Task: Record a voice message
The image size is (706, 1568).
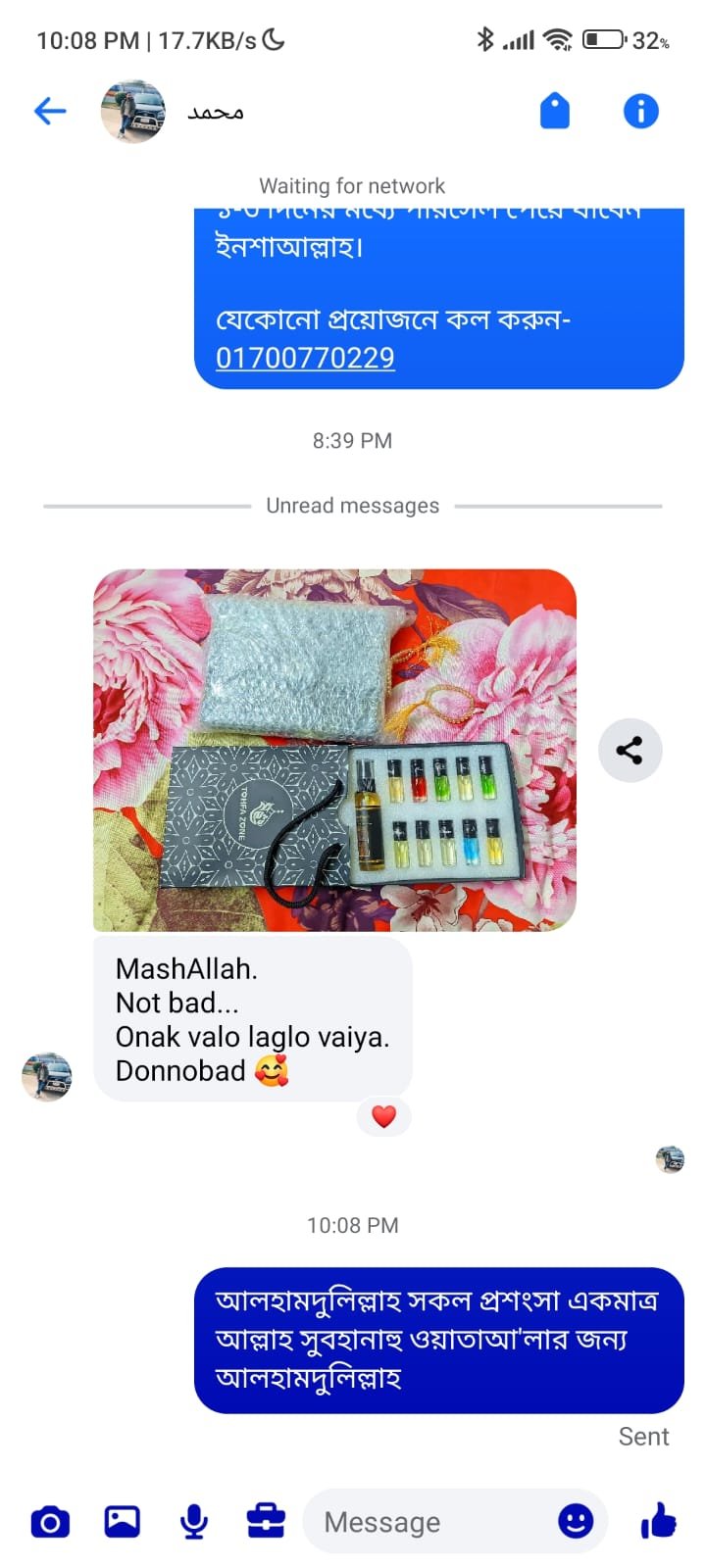Action: click(x=194, y=1521)
